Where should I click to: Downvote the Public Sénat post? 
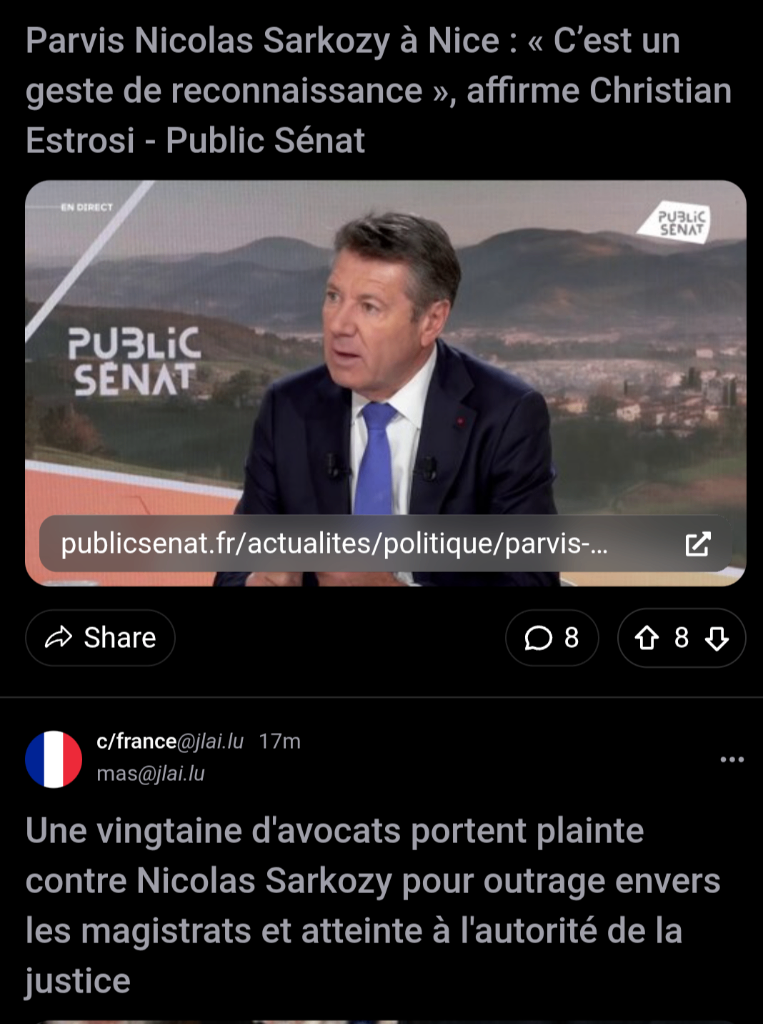pyautogui.click(x=717, y=638)
